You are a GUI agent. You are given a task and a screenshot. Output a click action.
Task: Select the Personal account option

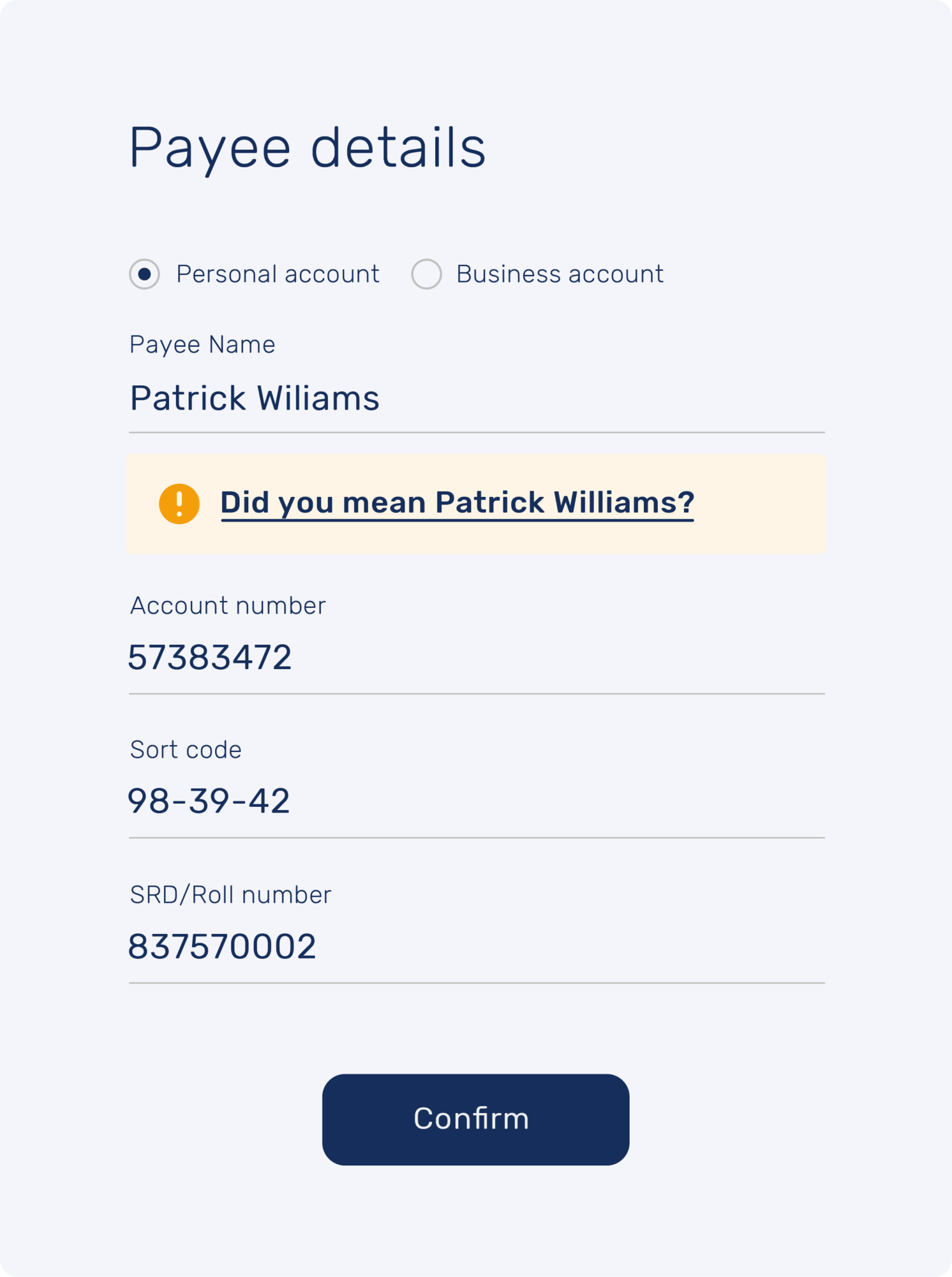(x=145, y=274)
